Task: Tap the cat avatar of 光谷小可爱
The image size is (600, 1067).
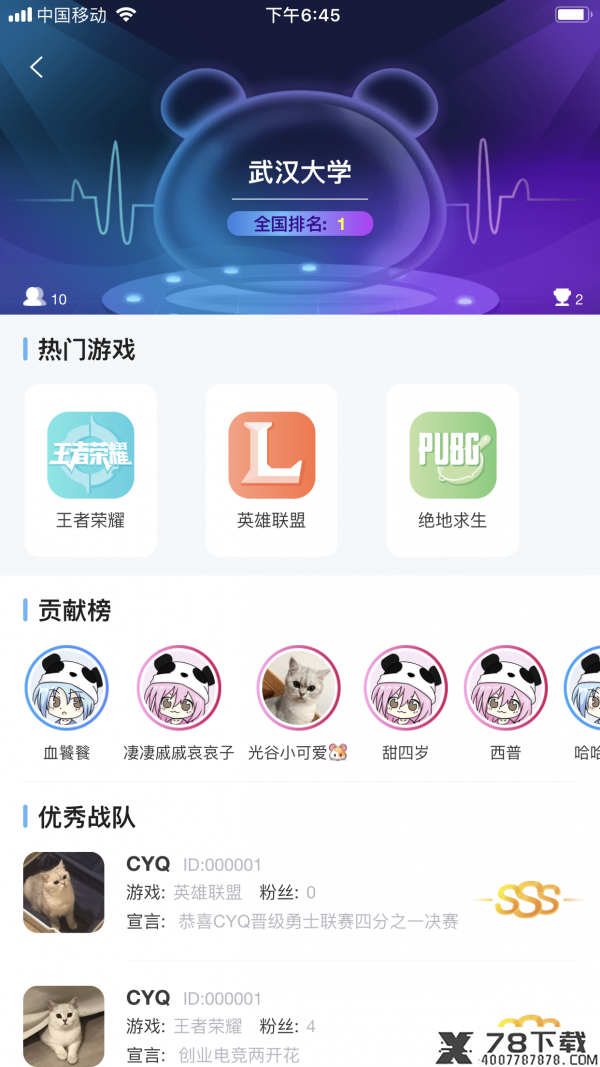Action: coord(298,687)
